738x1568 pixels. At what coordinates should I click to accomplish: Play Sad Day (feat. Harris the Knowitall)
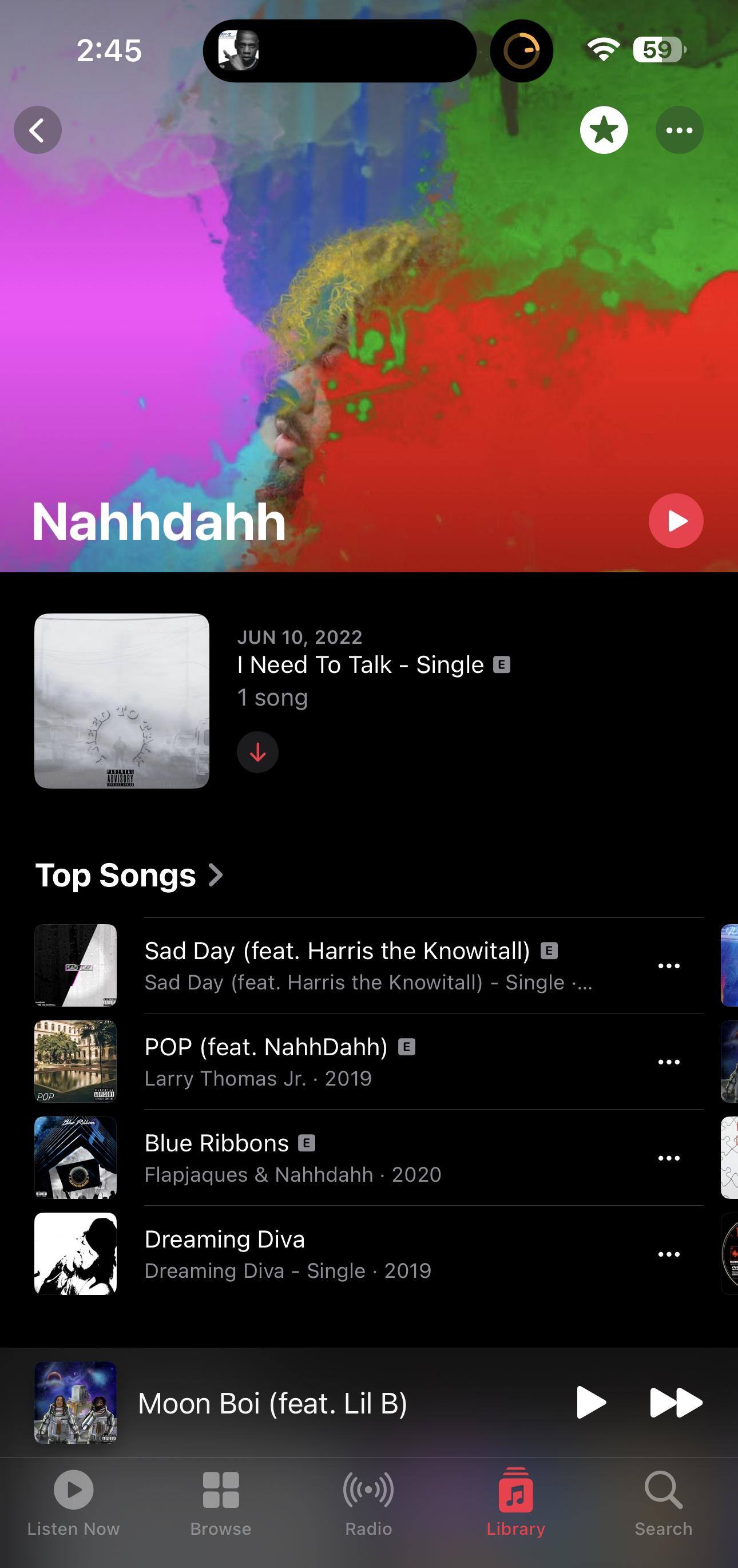point(336,965)
